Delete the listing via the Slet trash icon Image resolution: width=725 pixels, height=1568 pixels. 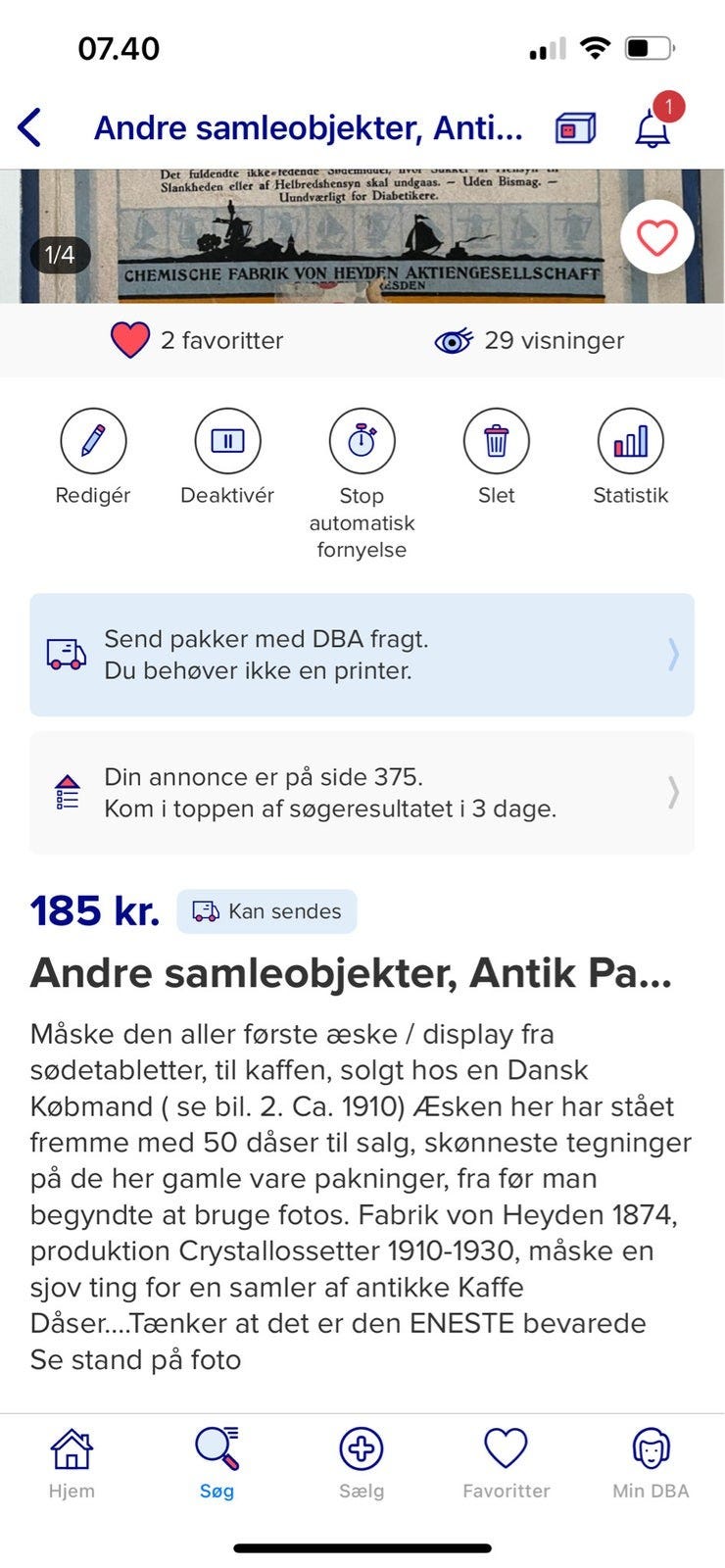pyautogui.click(x=496, y=441)
